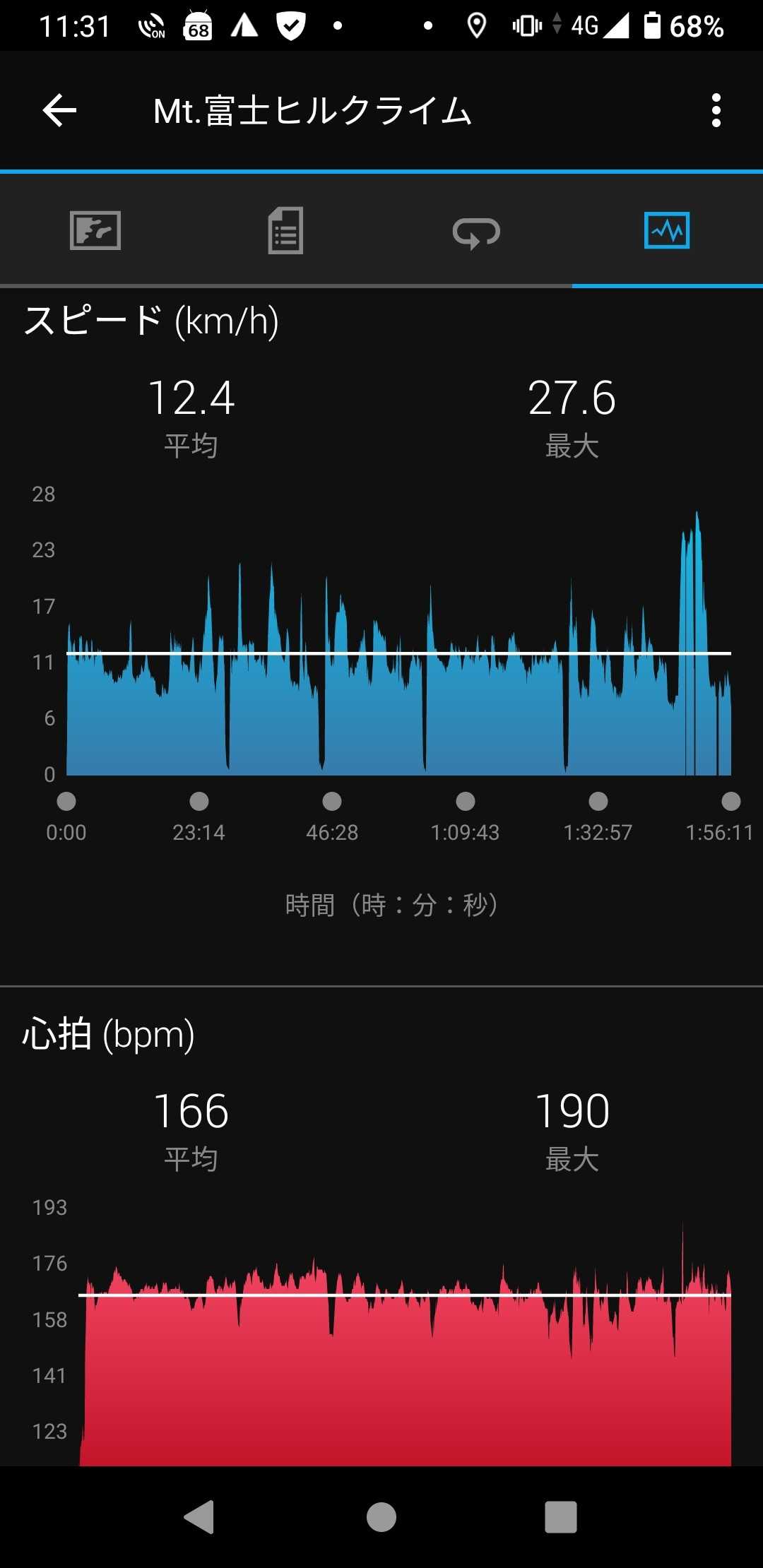Switch to the laps tab
This screenshot has height=1568, width=763.
point(476,231)
